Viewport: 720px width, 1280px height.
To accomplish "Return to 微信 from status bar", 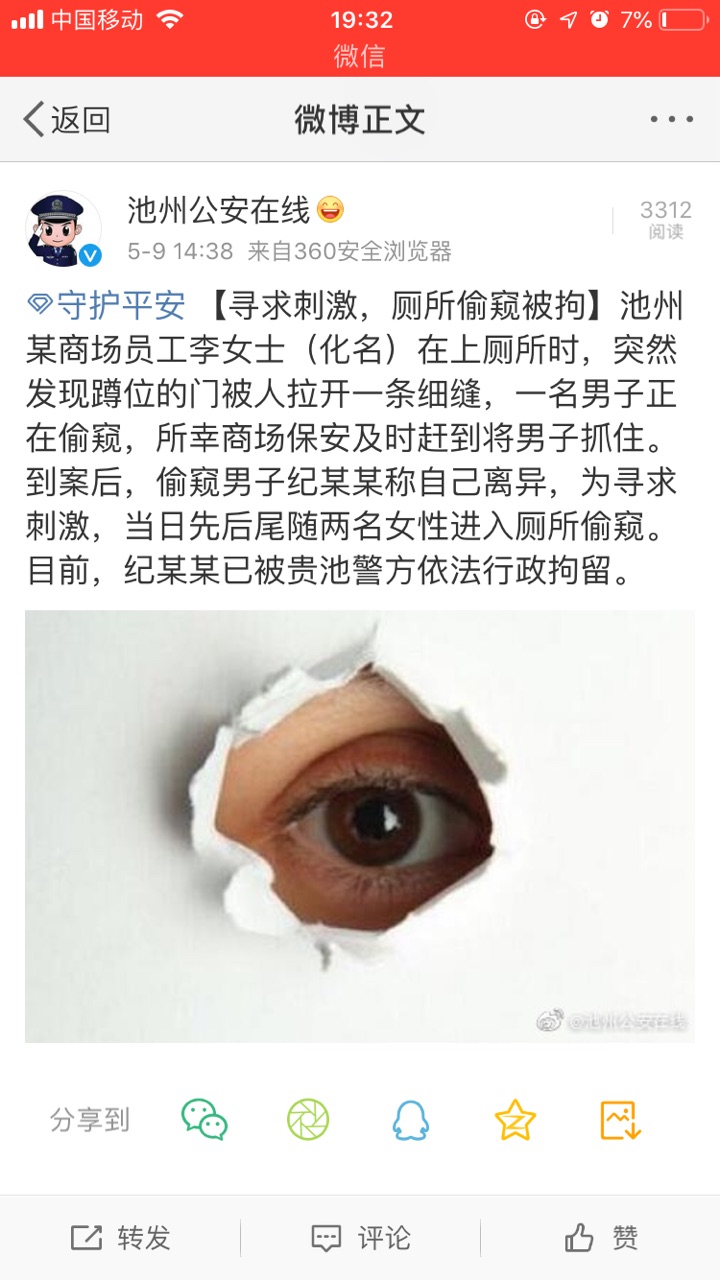I will (x=359, y=57).
